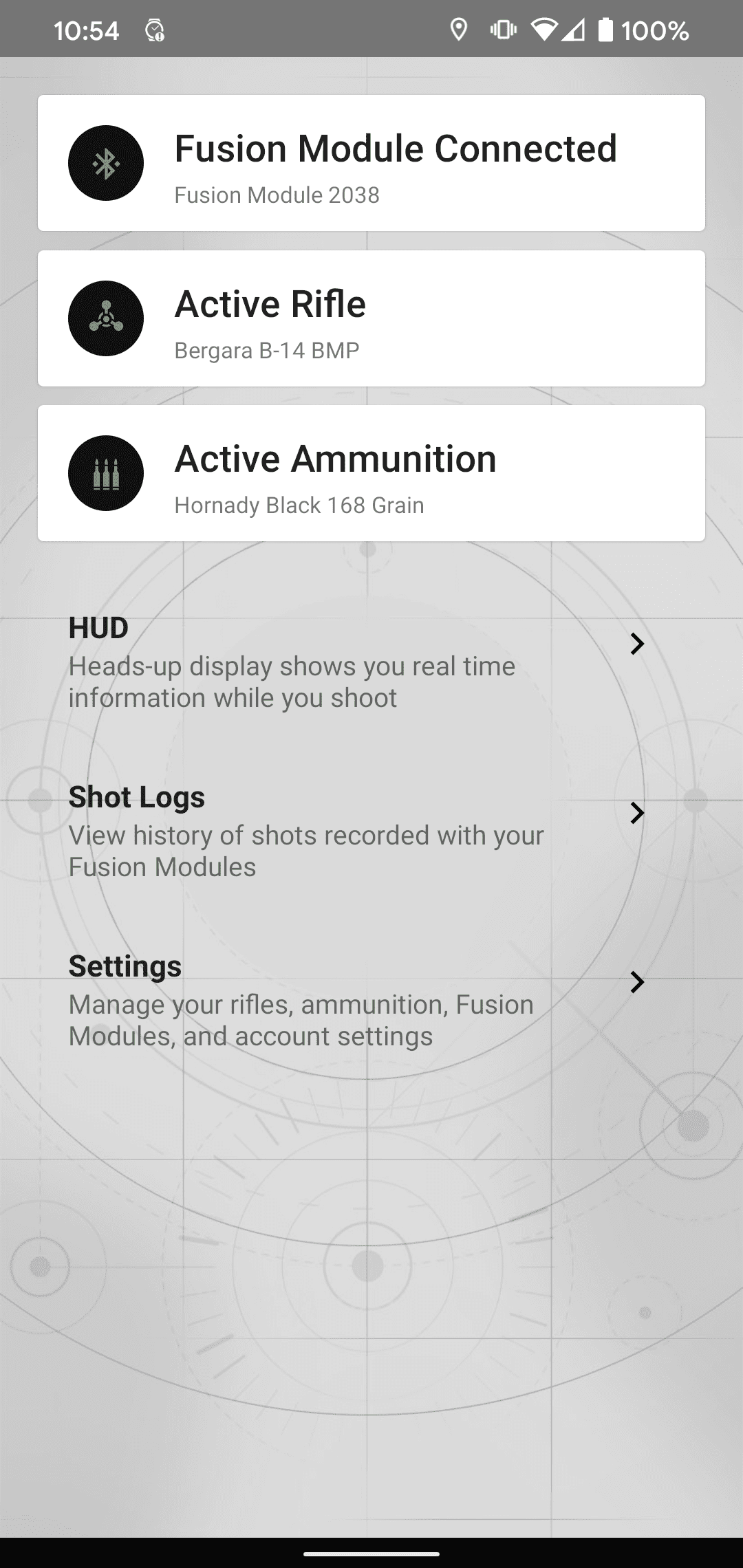Go to Settings

(x=358, y=1000)
